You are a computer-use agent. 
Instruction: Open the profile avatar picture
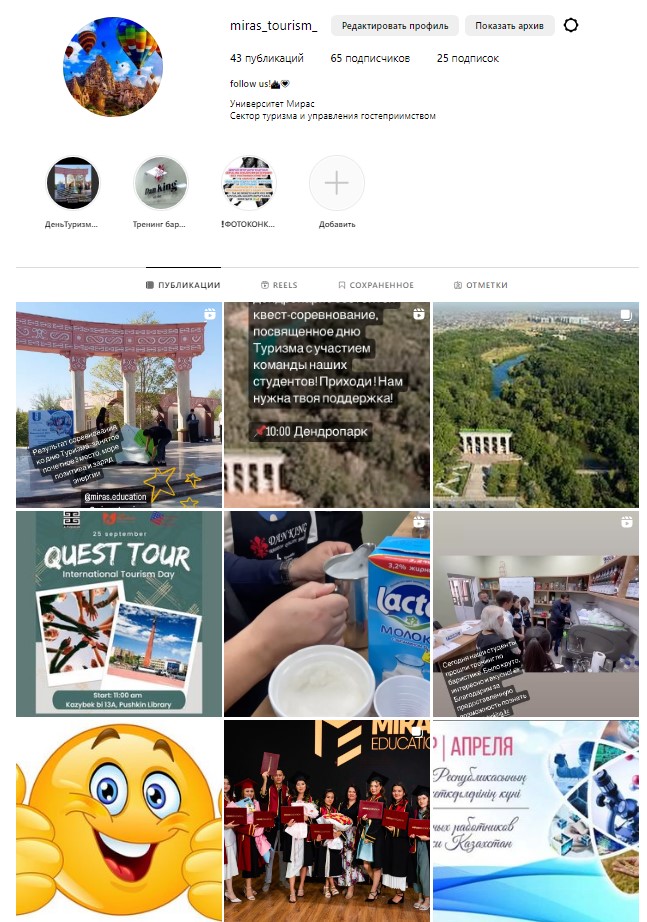(x=113, y=67)
